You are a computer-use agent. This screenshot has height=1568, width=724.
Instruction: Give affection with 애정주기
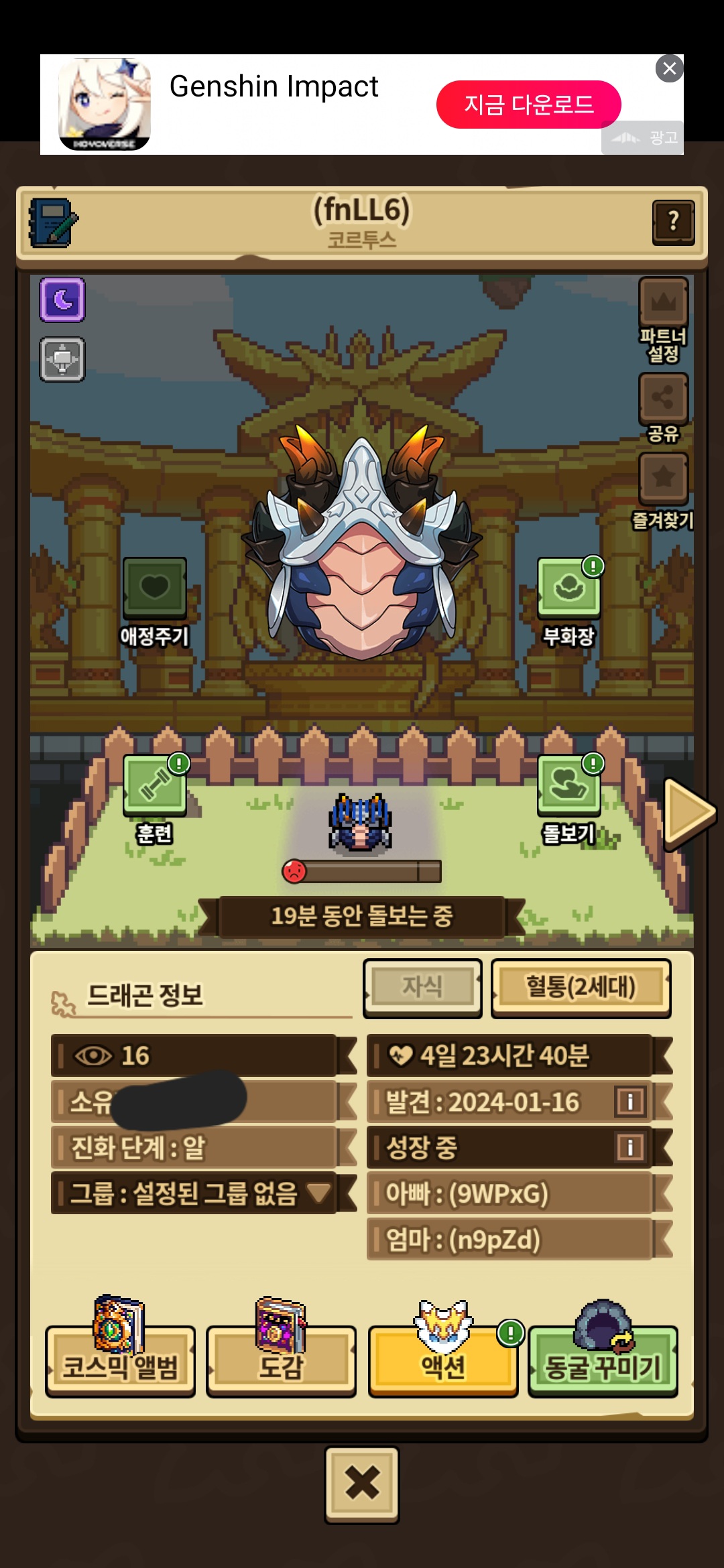(154, 589)
